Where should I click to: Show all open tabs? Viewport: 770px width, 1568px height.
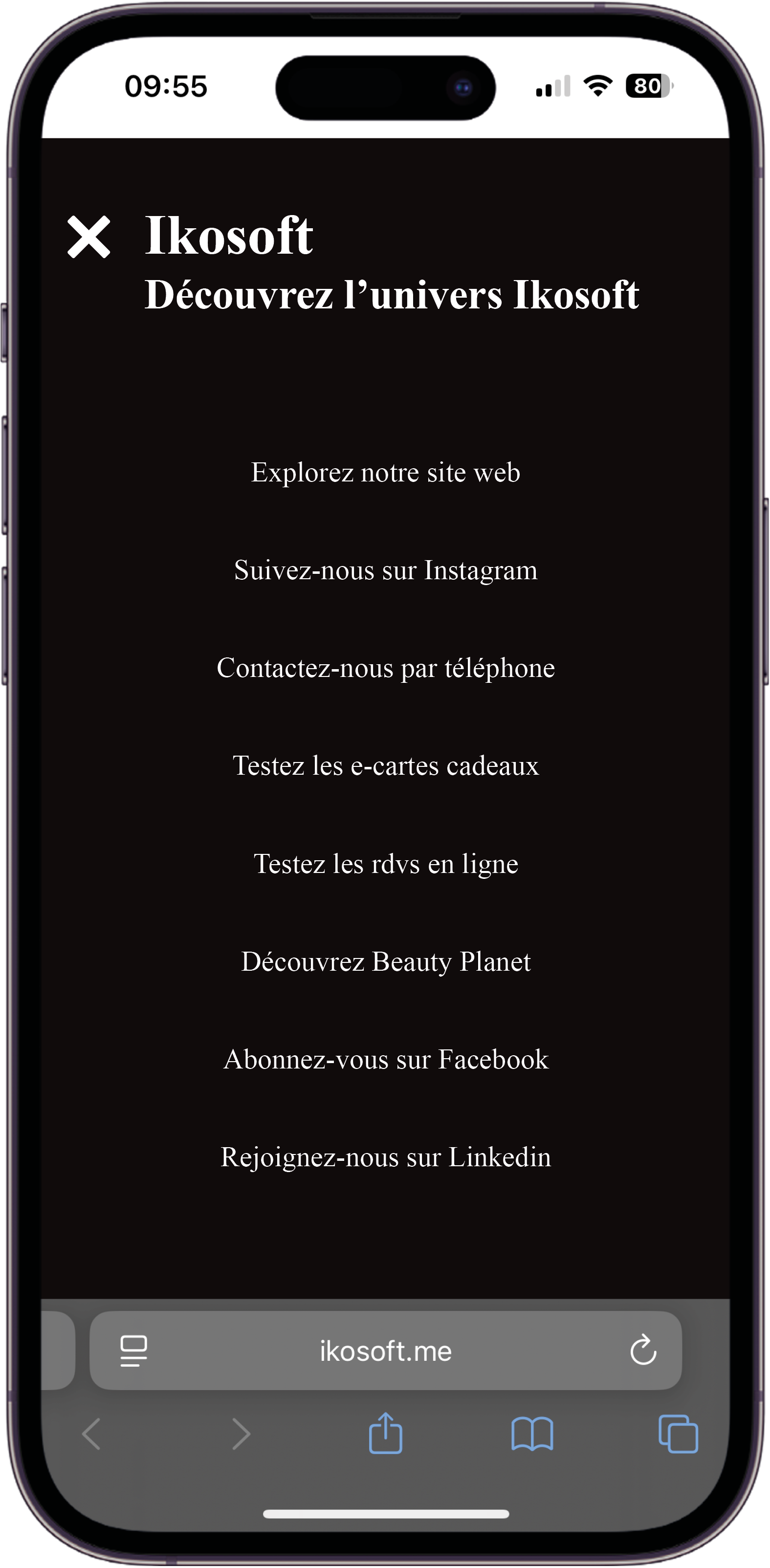tap(678, 1434)
